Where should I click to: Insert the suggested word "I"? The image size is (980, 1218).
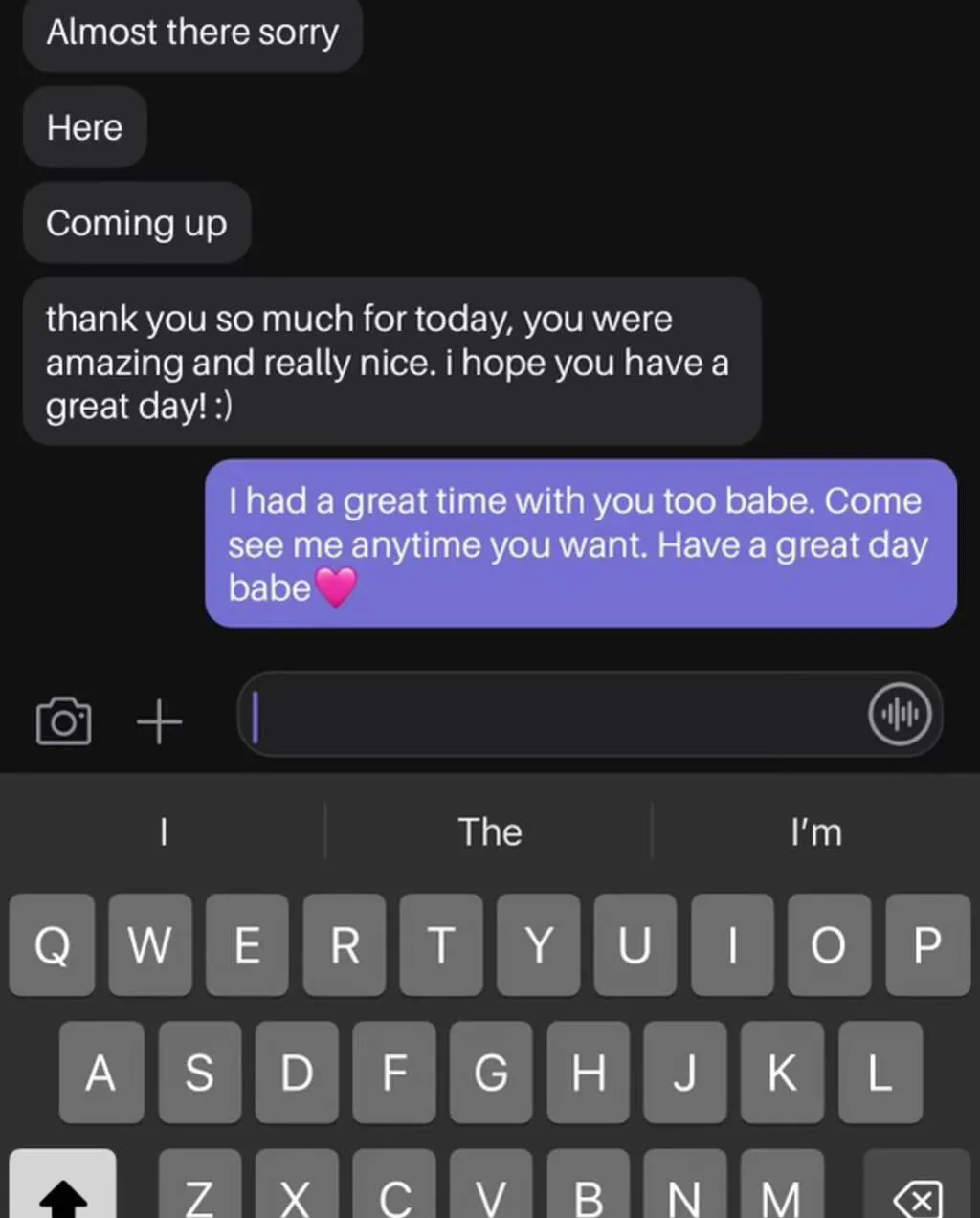point(164,831)
